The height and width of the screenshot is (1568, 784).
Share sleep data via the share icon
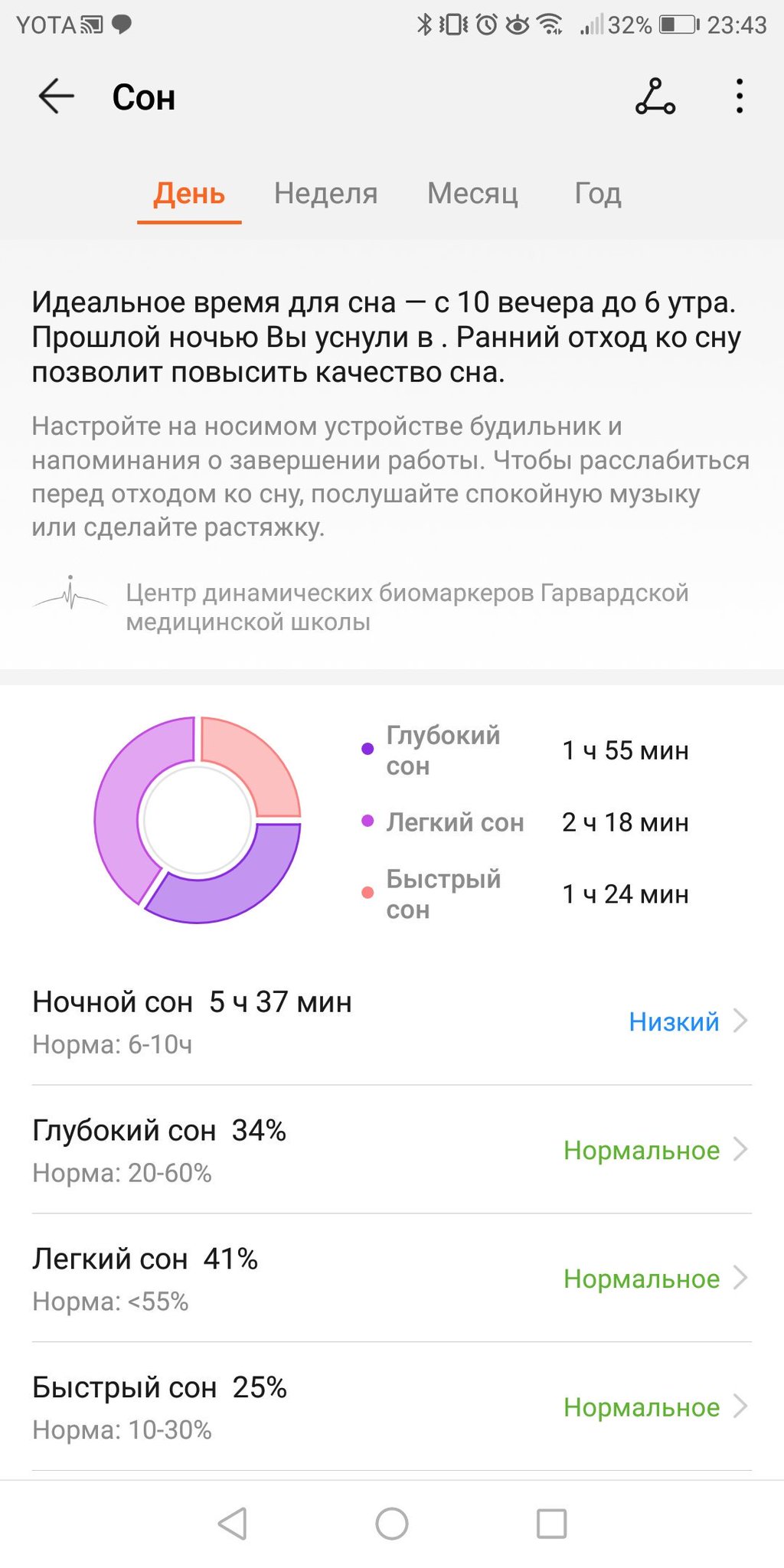[655, 97]
